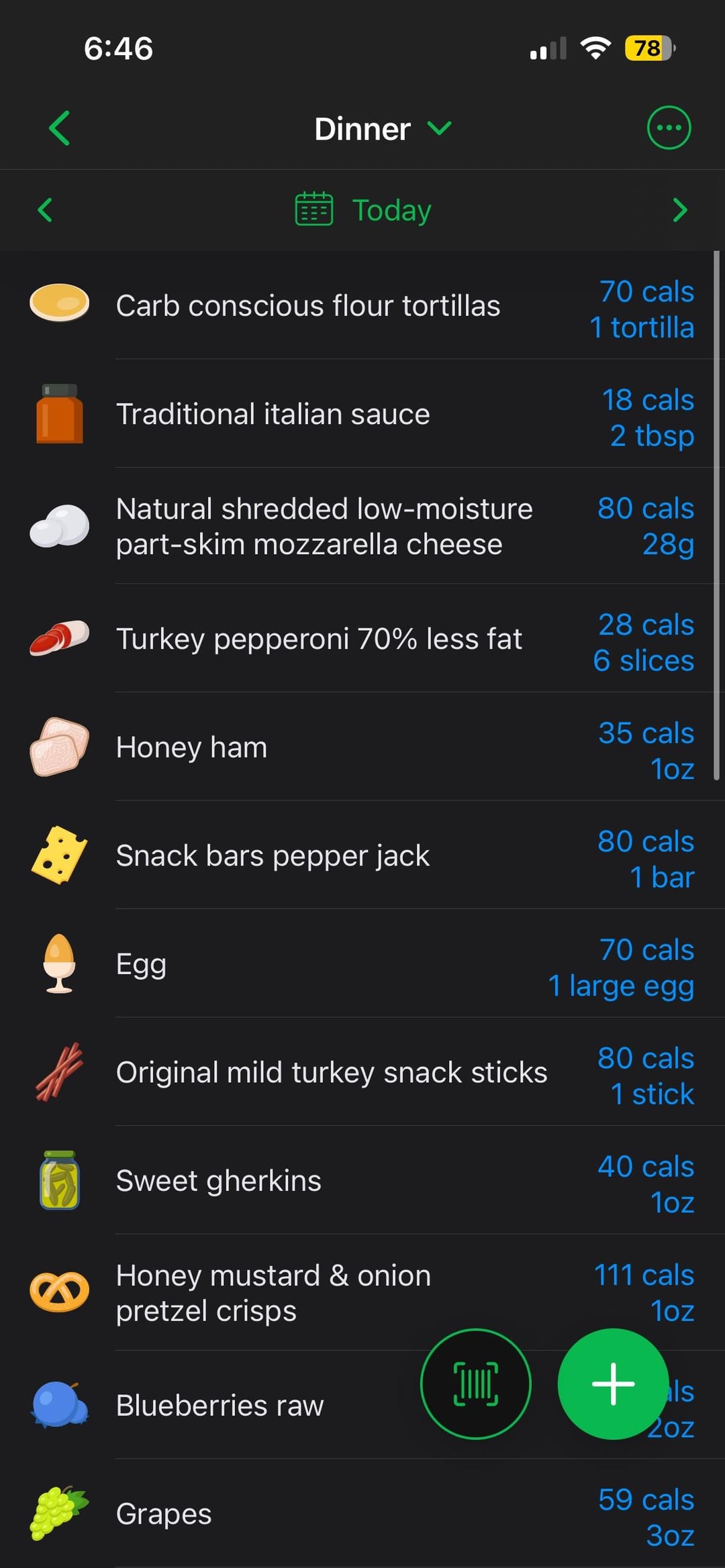Screen dimensions: 725x1568
Task: Open Traditional italian sauce entry
Action: 273,414
